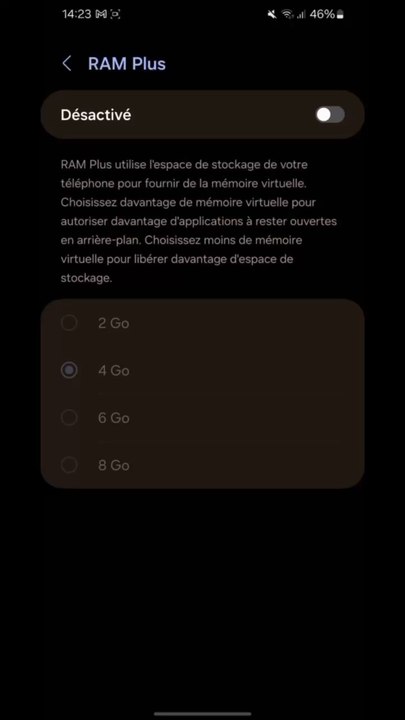The height and width of the screenshot is (720, 405).
Task: Enable the RAM Plus switch
Action: point(330,115)
